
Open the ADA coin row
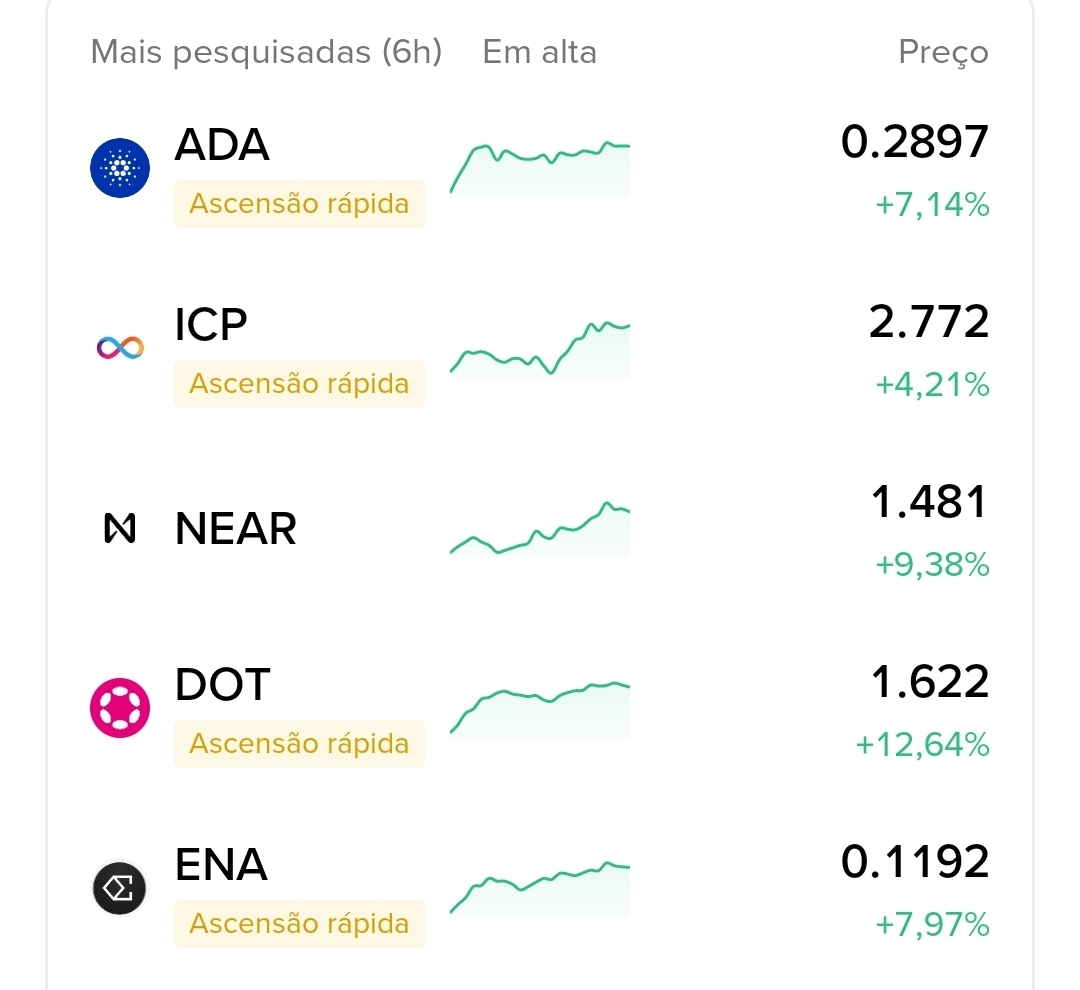222,146
